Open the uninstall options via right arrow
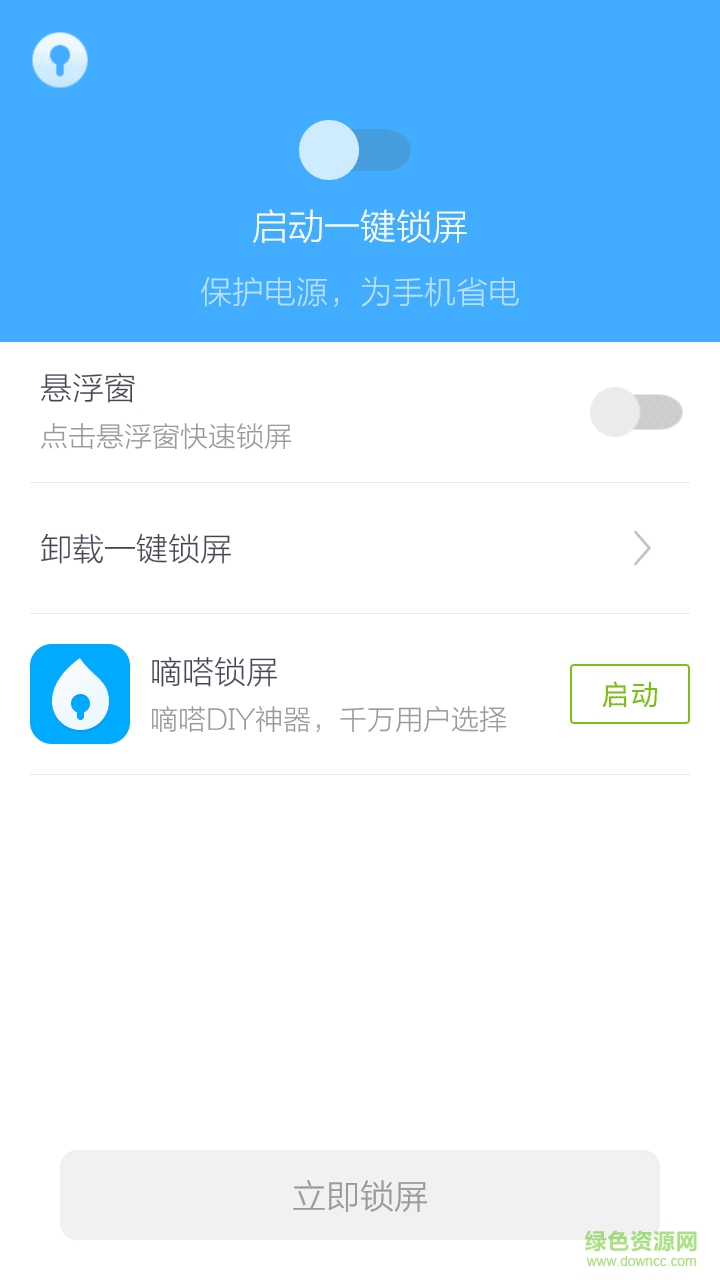 642,549
